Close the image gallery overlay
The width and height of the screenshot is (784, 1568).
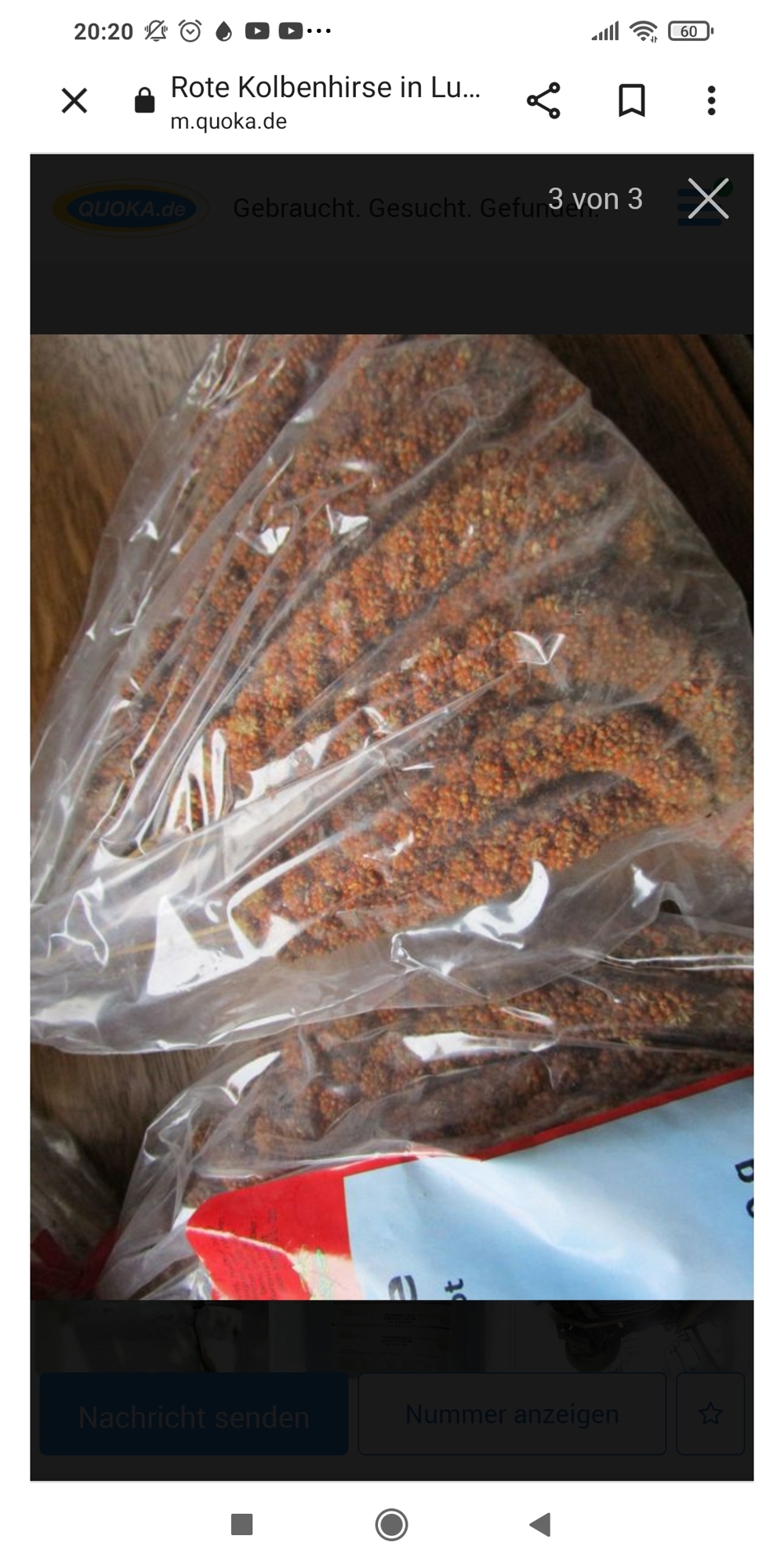click(x=708, y=198)
